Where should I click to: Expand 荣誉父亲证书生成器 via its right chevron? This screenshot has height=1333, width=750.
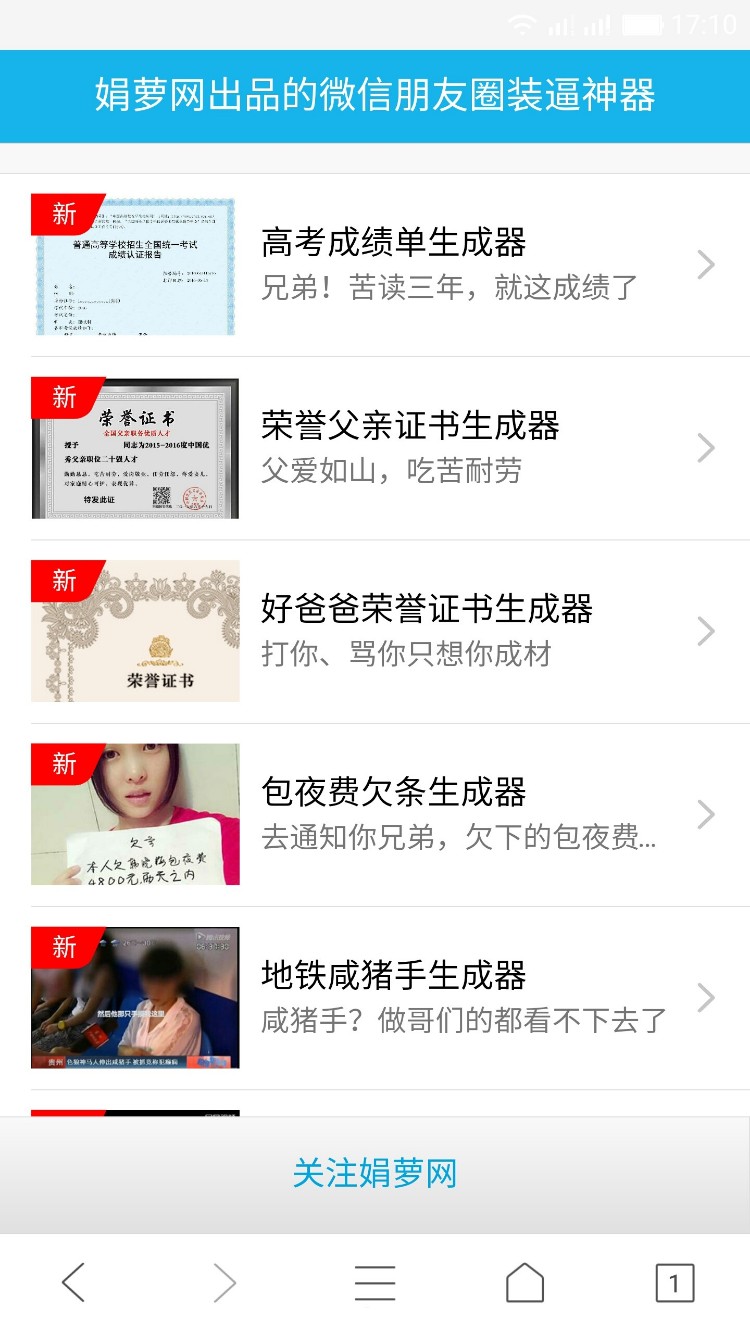click(x=706, y=448)
